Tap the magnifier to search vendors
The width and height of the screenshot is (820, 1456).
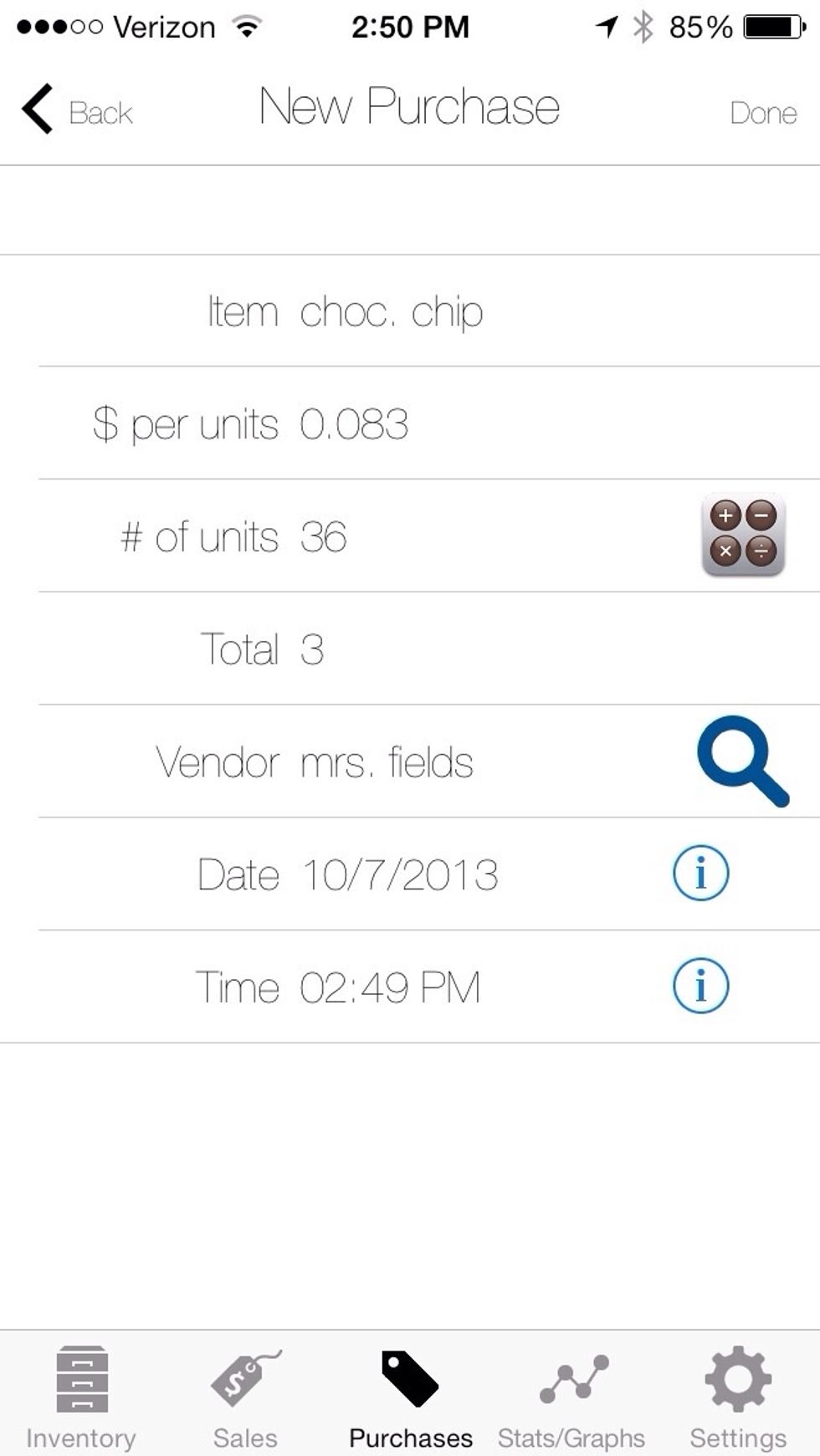coord(741,761)
